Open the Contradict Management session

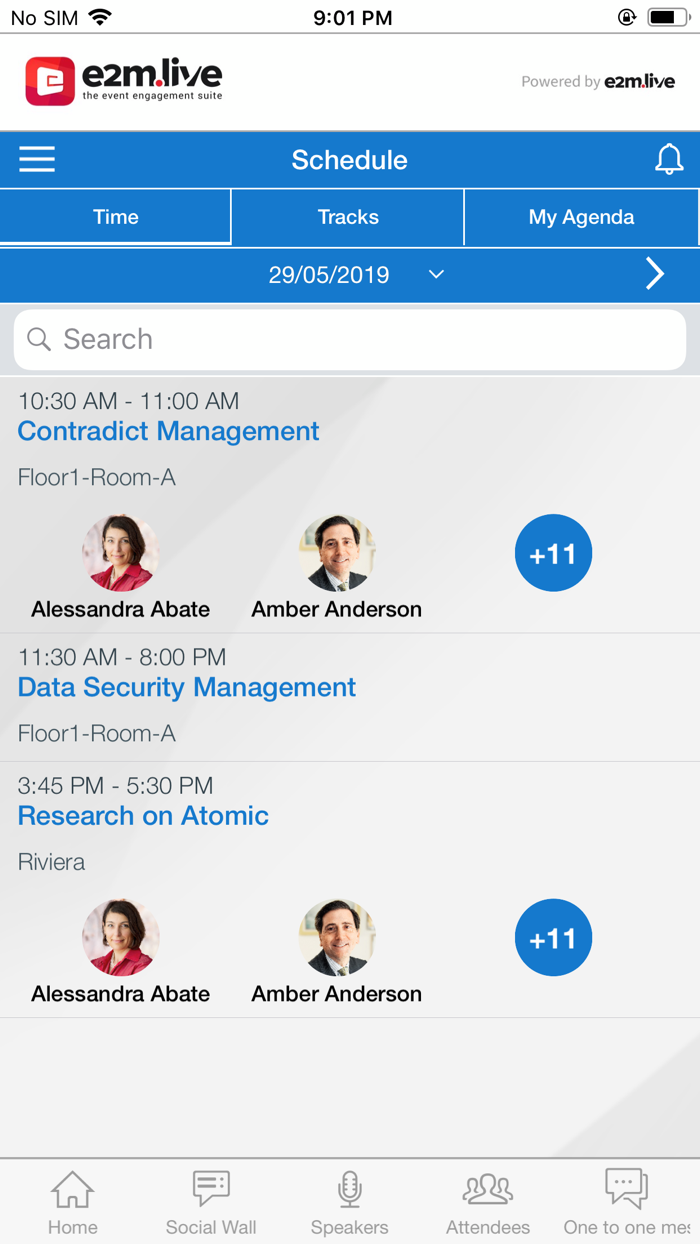[169, 431]
